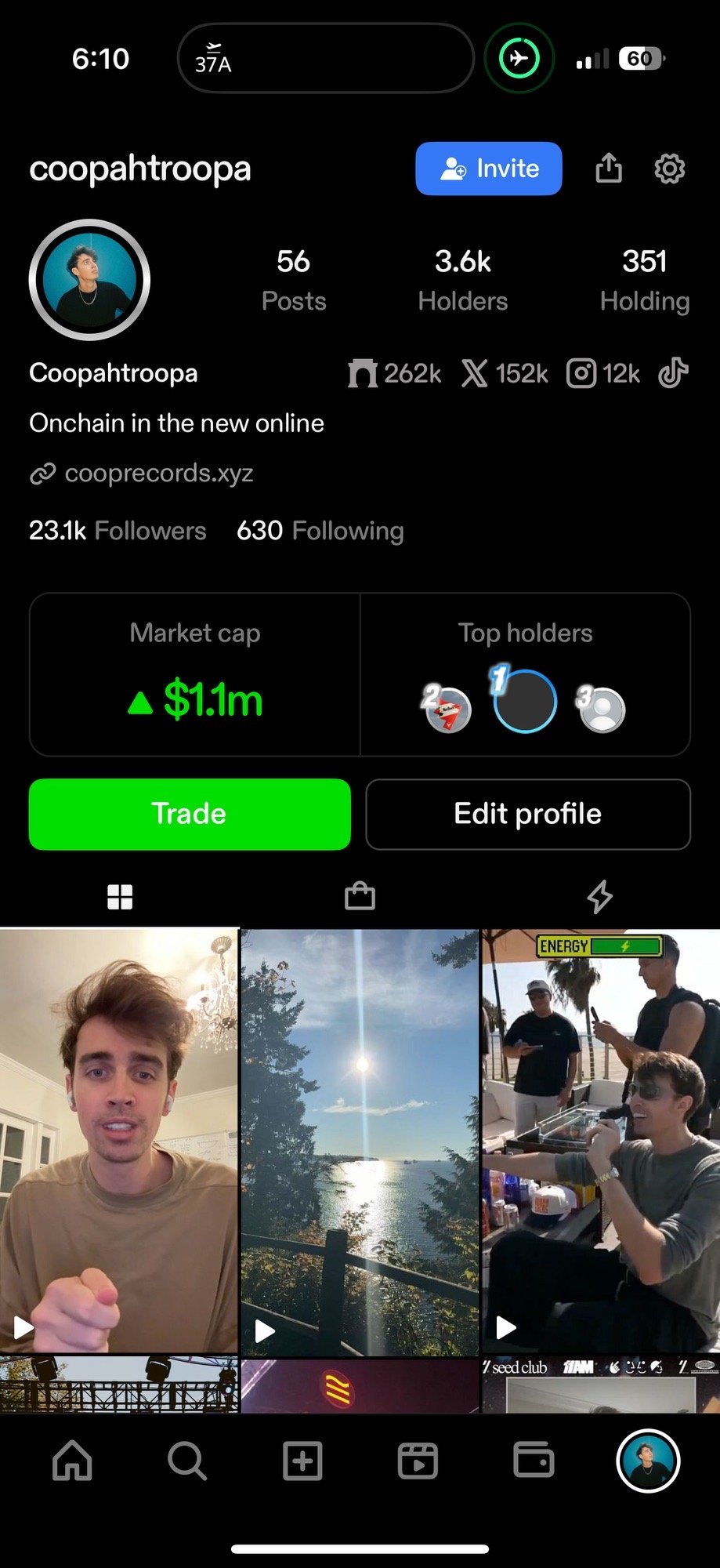Open the video feed tab
720x1568 pixels.
[418, 1461]
